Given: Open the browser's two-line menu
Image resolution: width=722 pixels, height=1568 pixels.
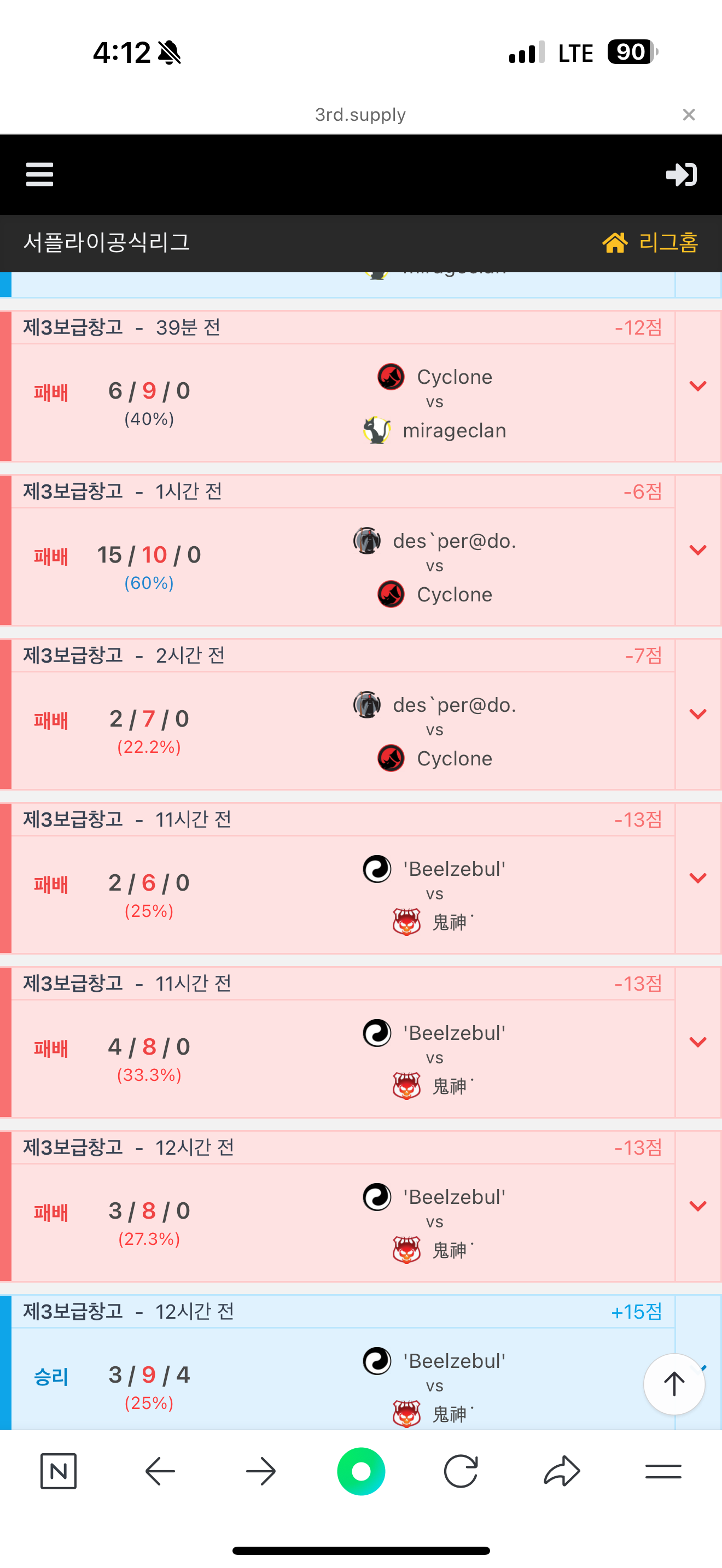Looking at the screenshot, I should pos(663,1472).
